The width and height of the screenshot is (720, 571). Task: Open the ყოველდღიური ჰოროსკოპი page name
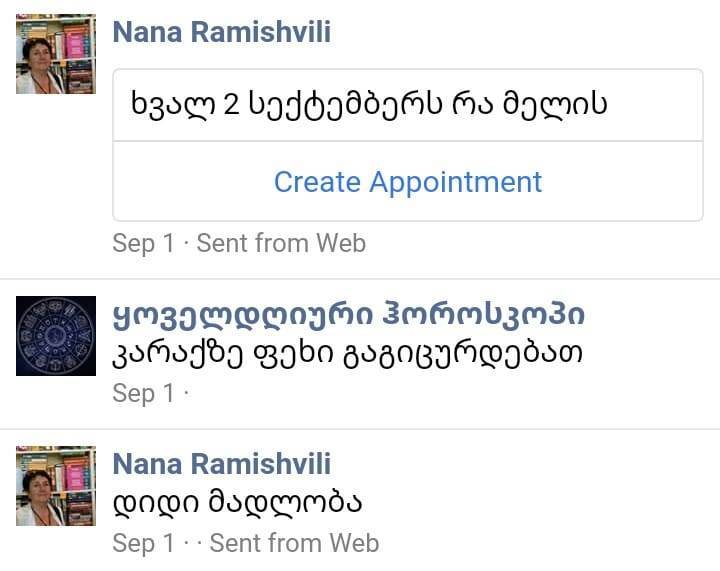[x=349, y=314]
